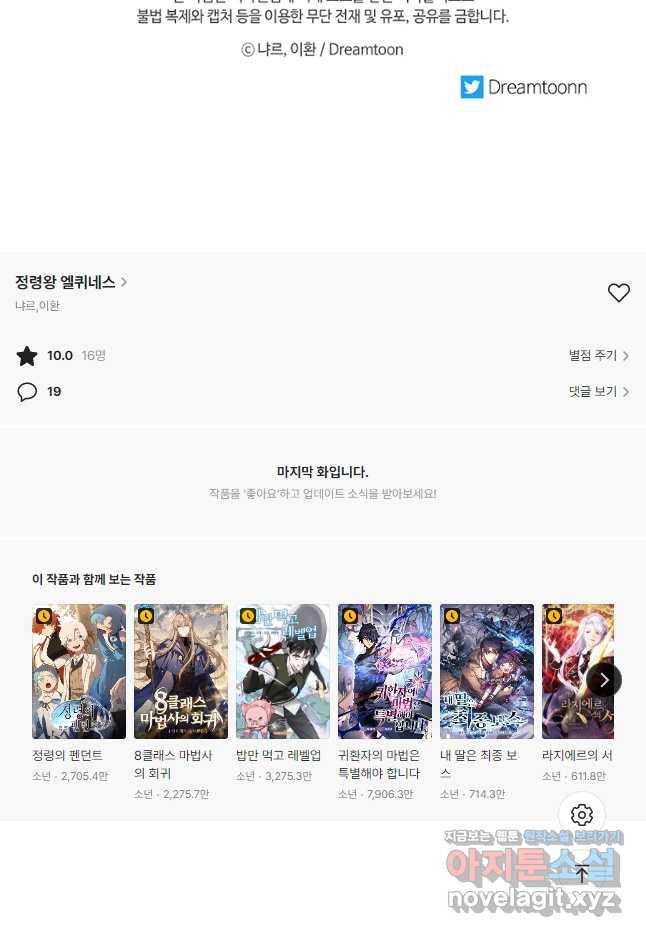Open the 정령왕 엘퀴네스 series page
Screen dimensions: 646x937
70,282
